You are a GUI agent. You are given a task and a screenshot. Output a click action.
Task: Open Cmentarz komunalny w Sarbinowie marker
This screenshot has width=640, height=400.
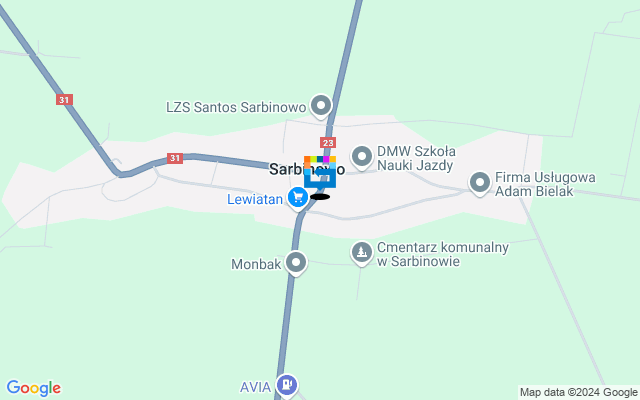(362, 253)
